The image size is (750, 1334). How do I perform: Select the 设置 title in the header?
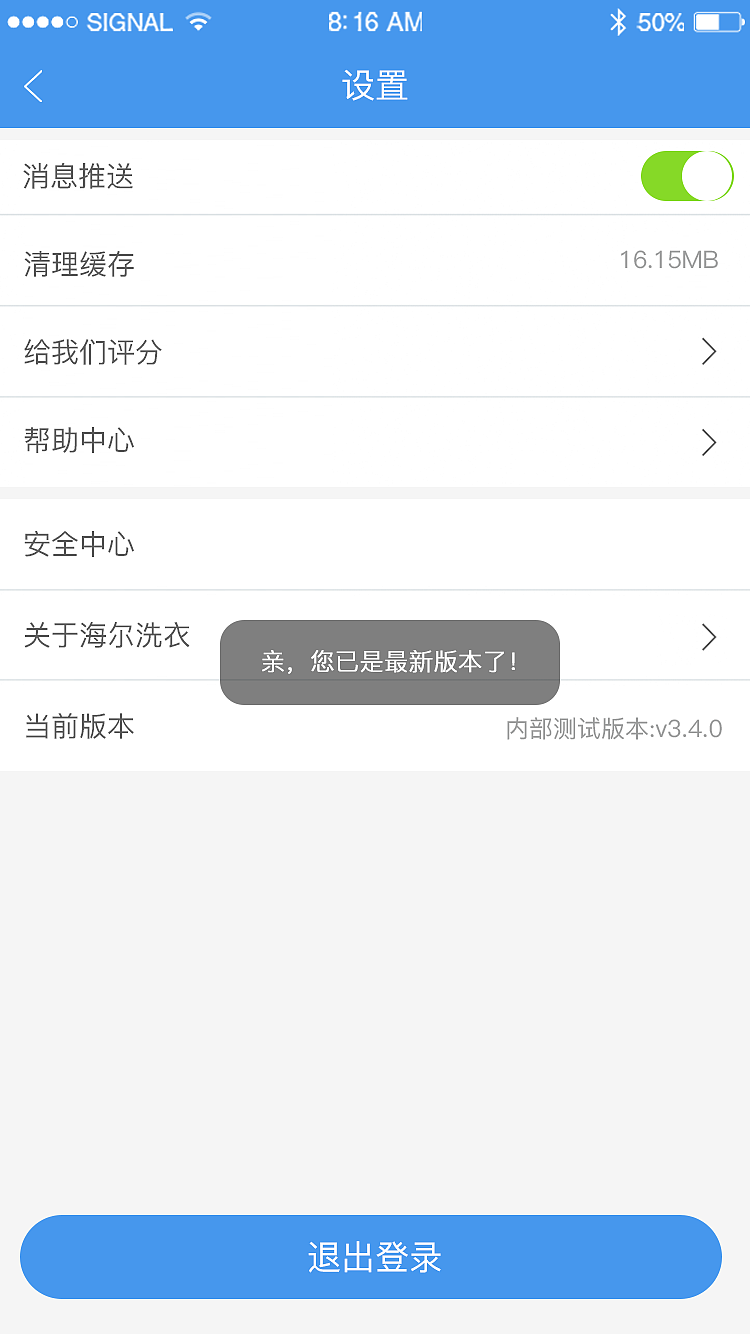[x=374, y=87]
